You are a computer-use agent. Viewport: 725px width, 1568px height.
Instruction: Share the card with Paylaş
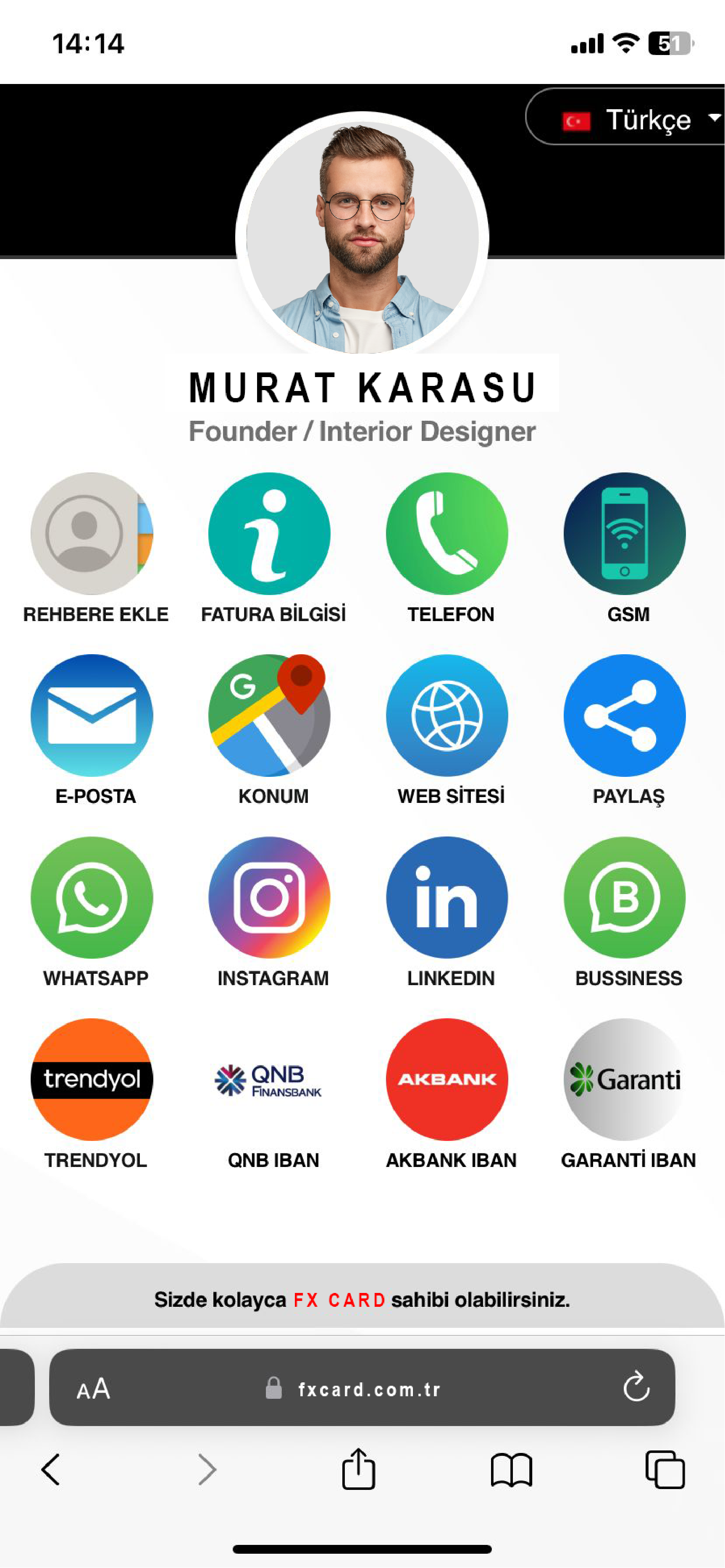click(x=625, y=715)
